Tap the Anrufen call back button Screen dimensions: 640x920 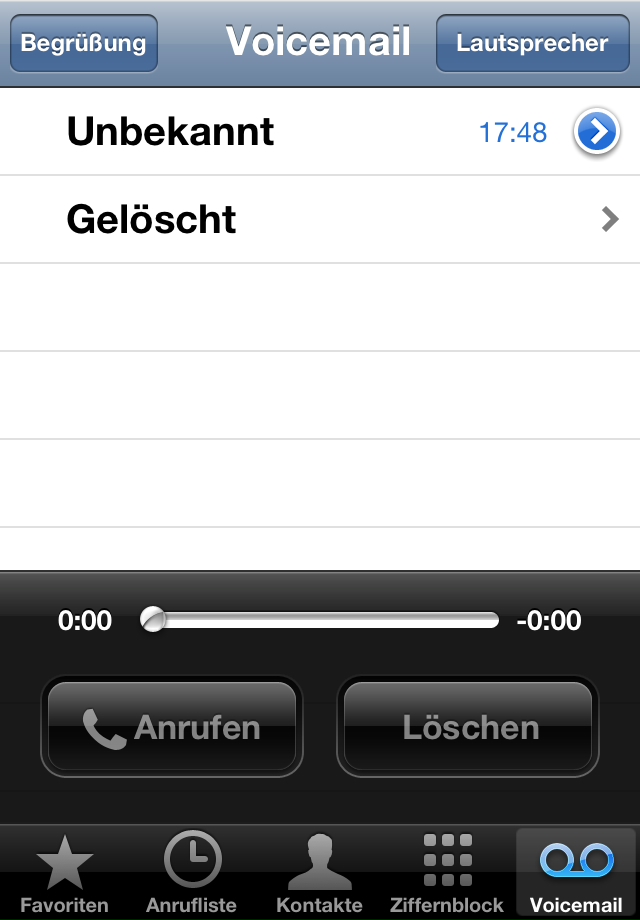pos(171,727)
